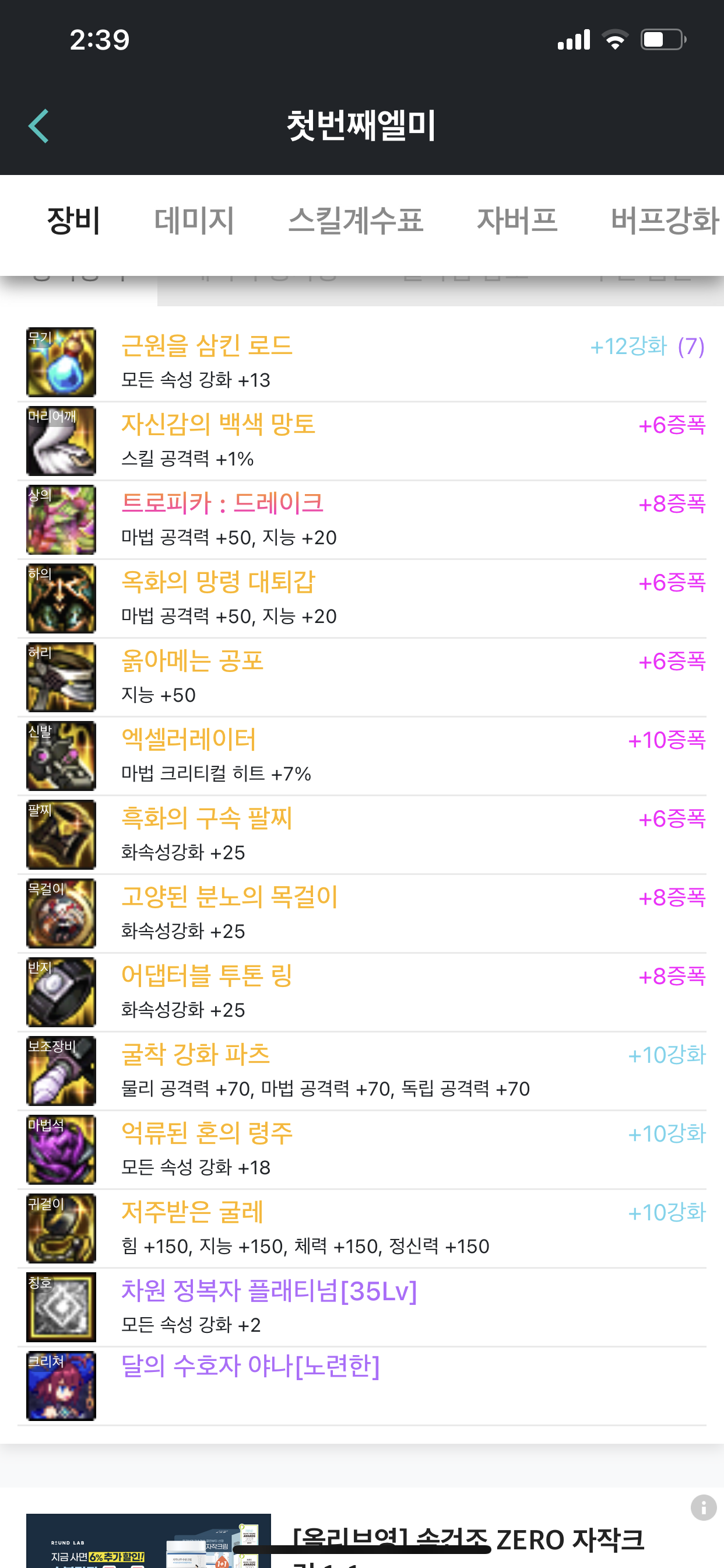View the 트로피카 : 드레이크 top armor

click(362, 519)
